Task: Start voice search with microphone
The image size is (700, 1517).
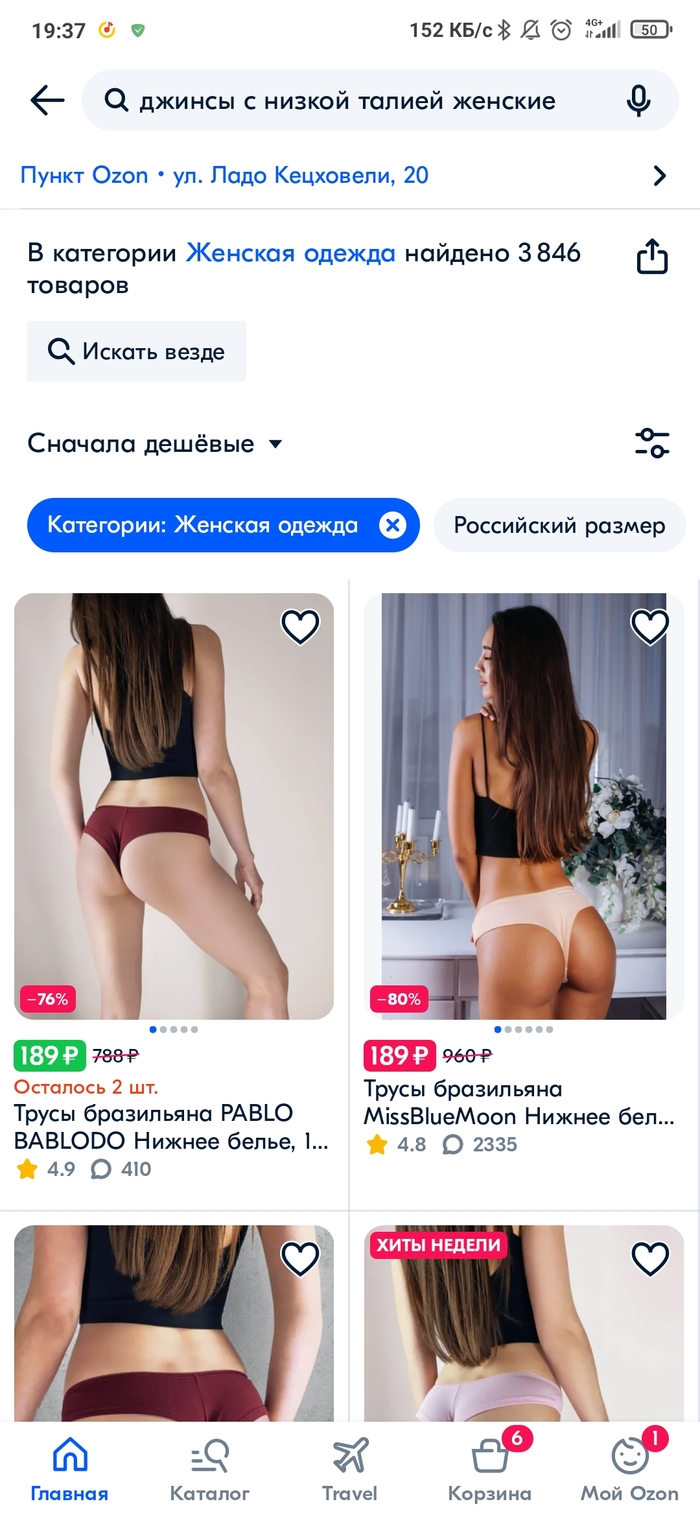Action: coord(638,101)
